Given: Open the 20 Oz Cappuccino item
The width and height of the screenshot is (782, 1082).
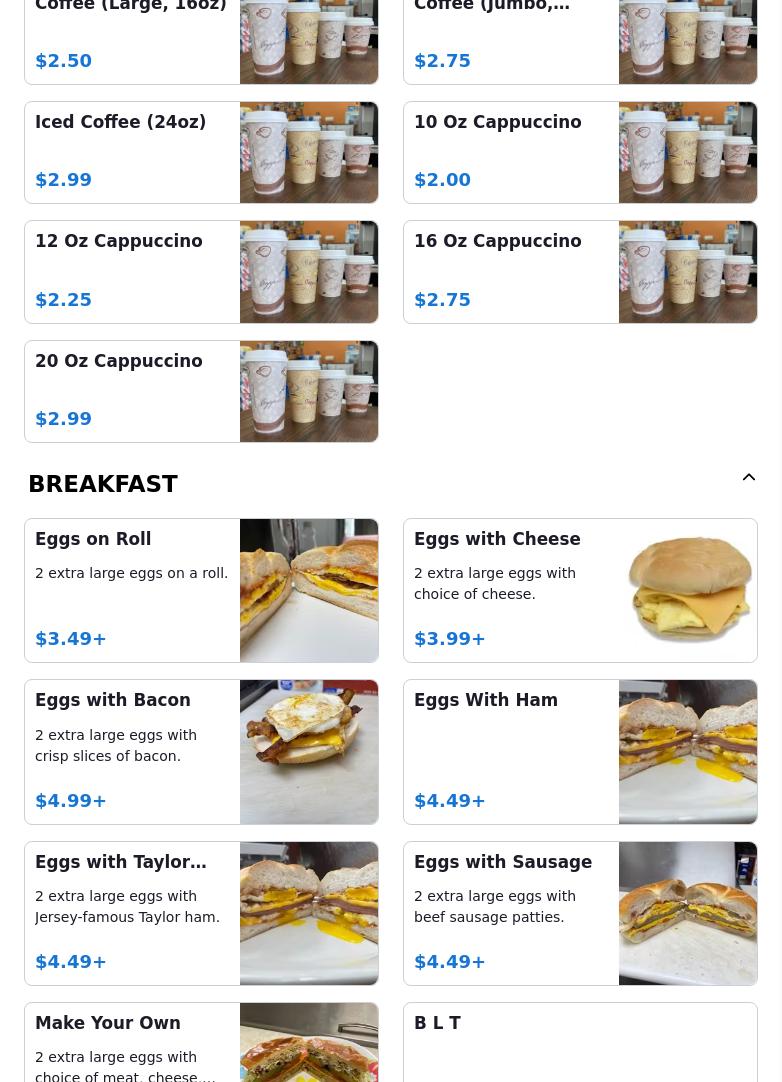Looking at the screenshot, I should 201,391.
